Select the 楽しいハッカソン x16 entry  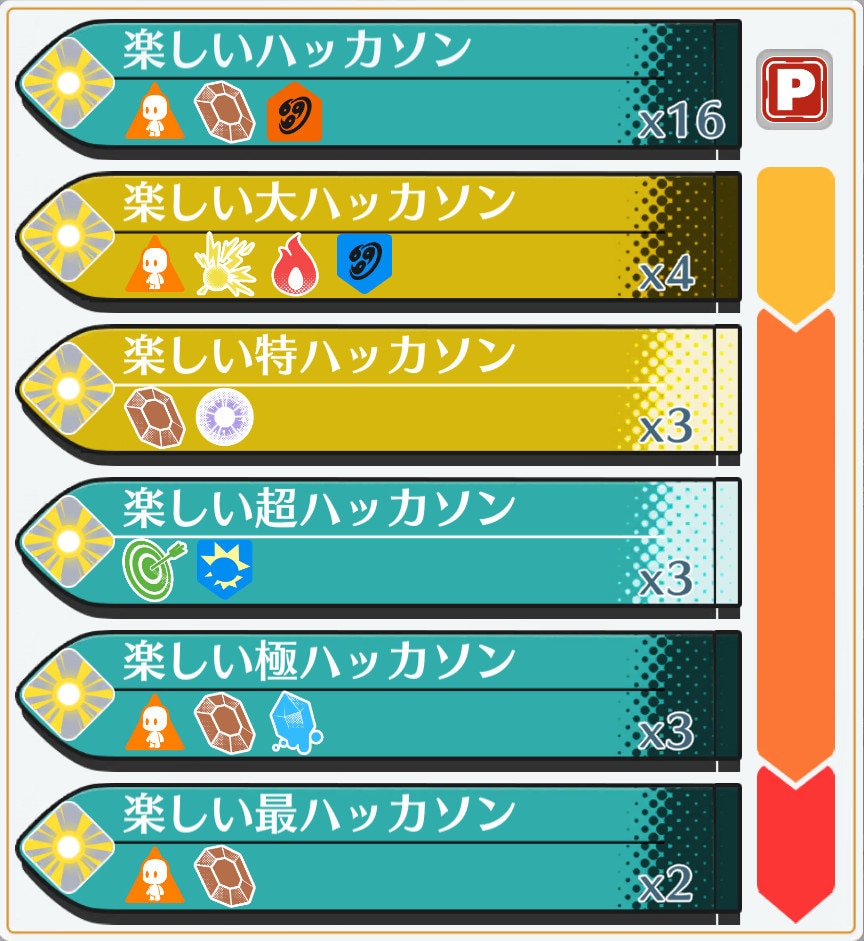(380, 87)
